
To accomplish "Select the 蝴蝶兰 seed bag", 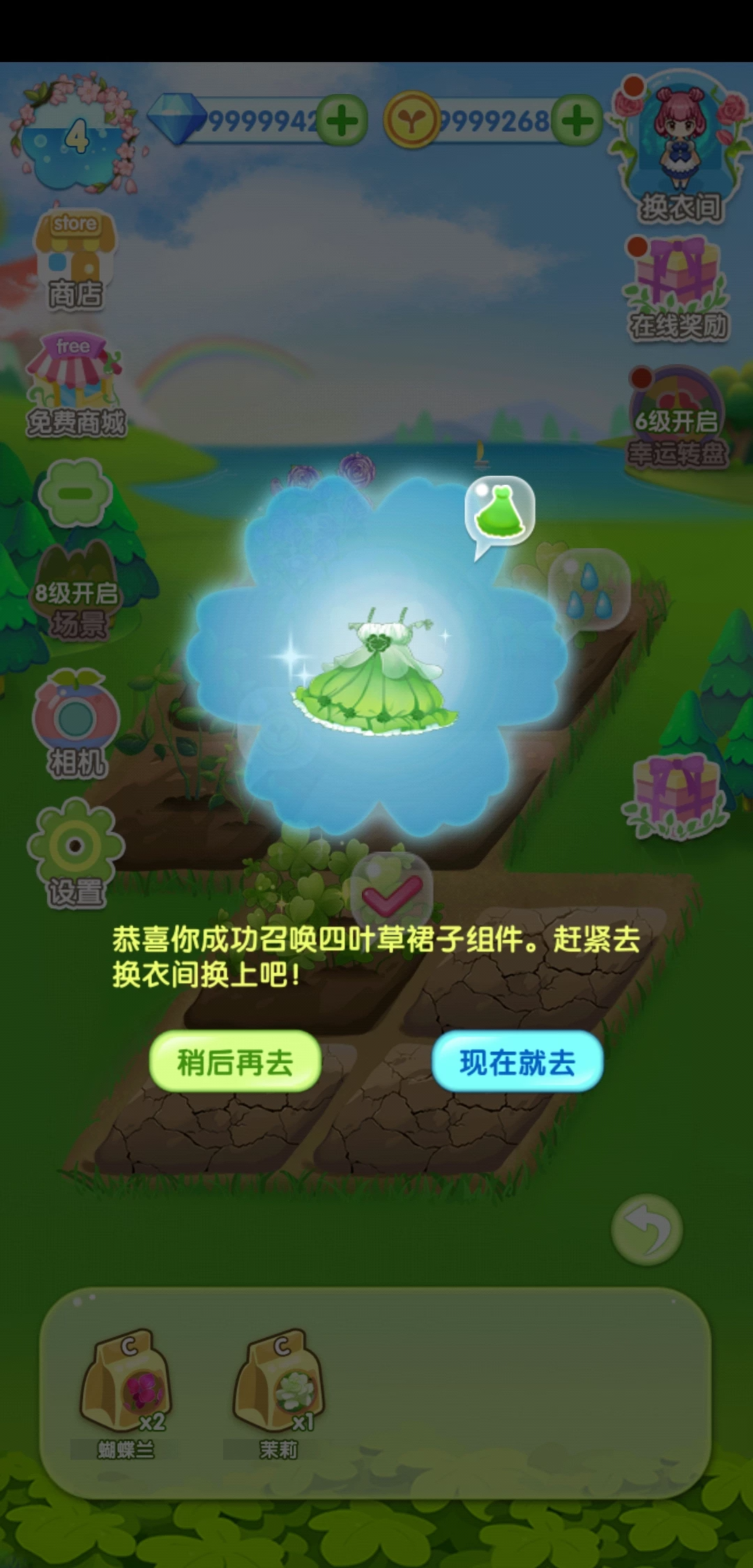I will point(125,1385).
